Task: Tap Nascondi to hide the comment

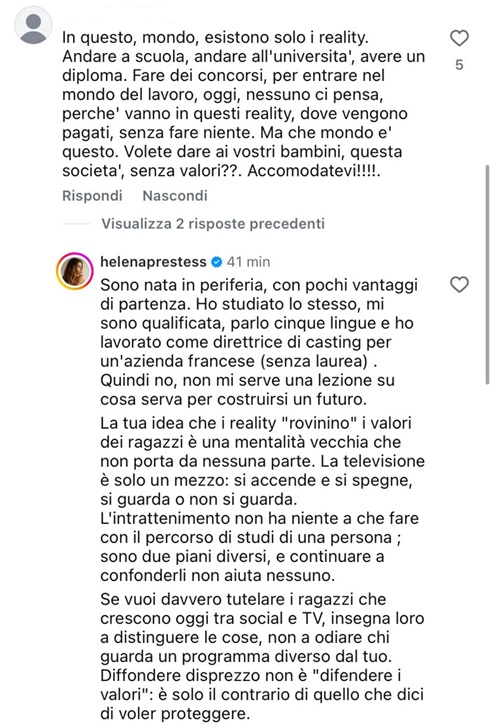Action: [x=175, y=195]
